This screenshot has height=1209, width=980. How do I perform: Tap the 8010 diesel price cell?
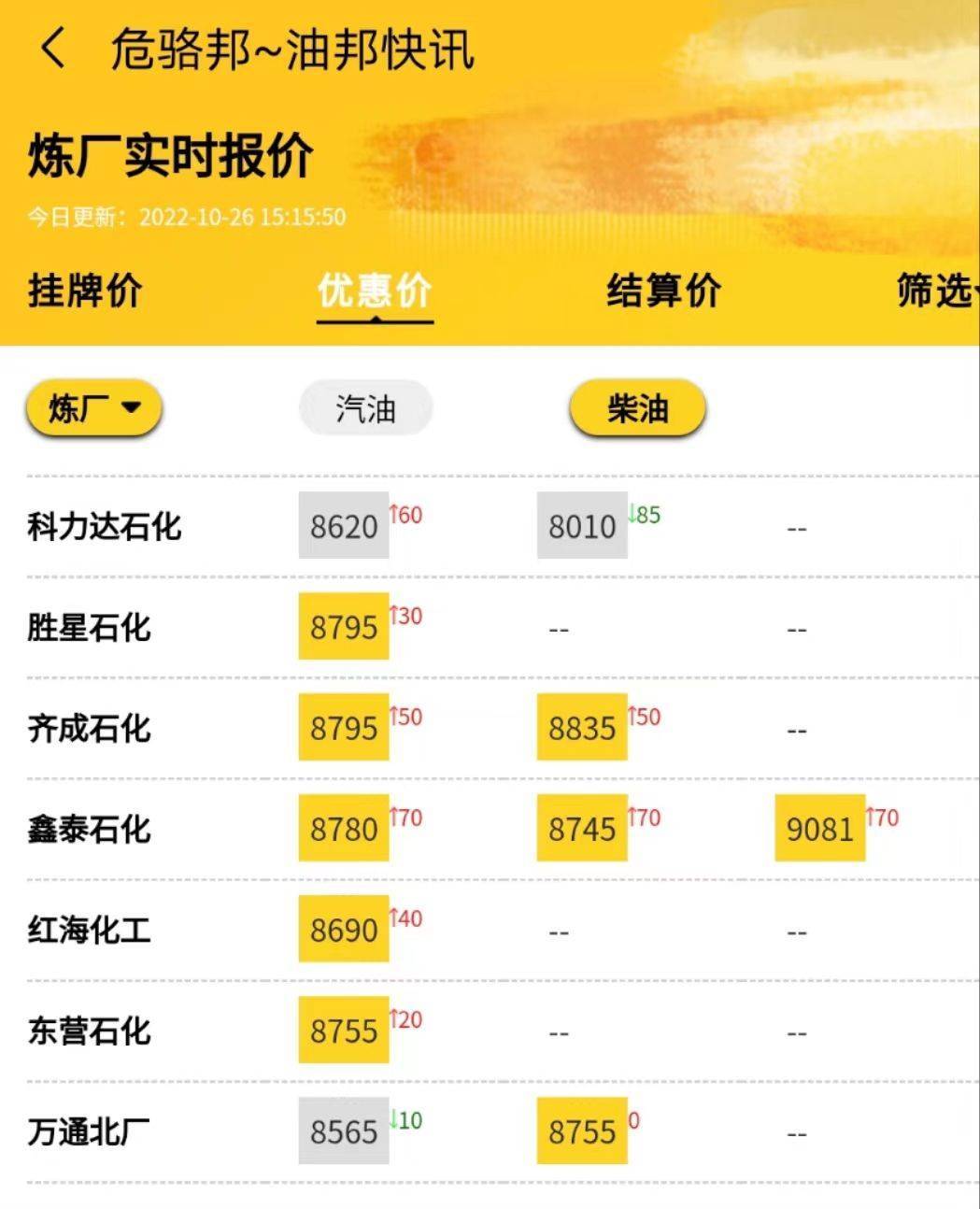point(581,526)
